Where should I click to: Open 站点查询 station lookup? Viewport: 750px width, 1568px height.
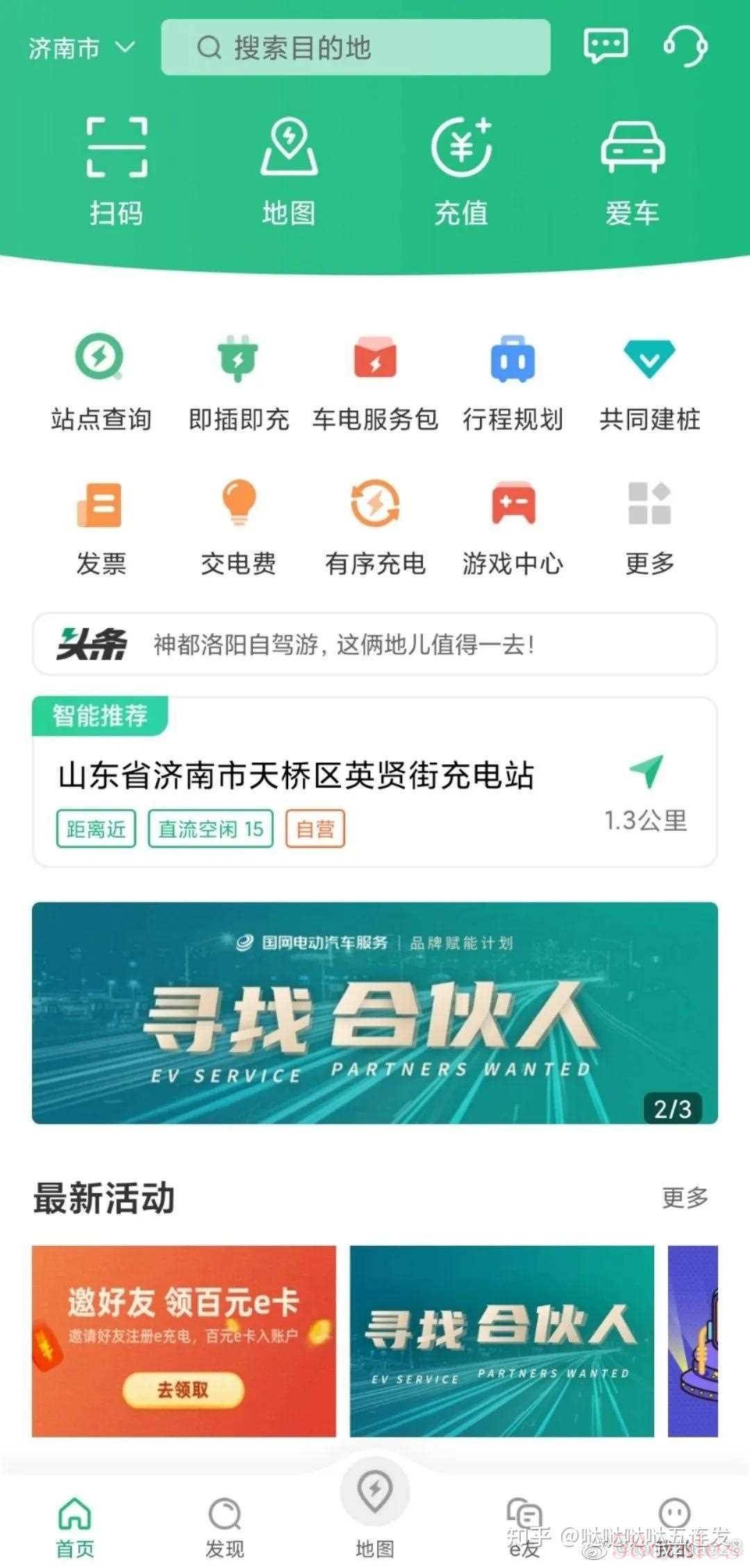click(101, 383)
